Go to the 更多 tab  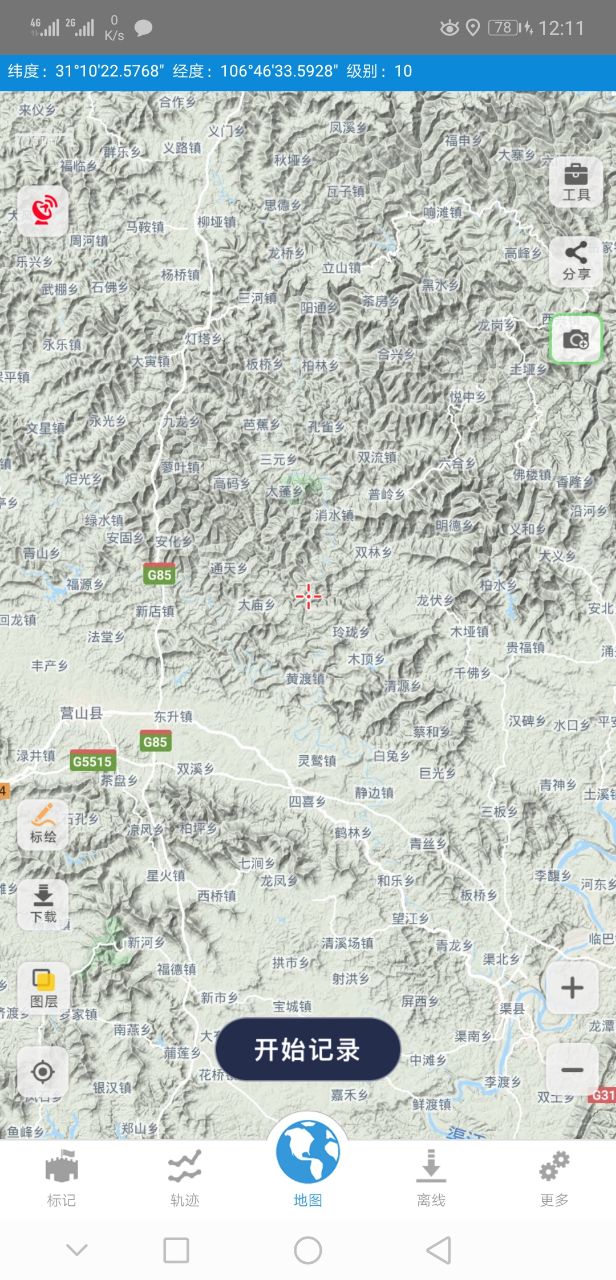pos(554,1177)
